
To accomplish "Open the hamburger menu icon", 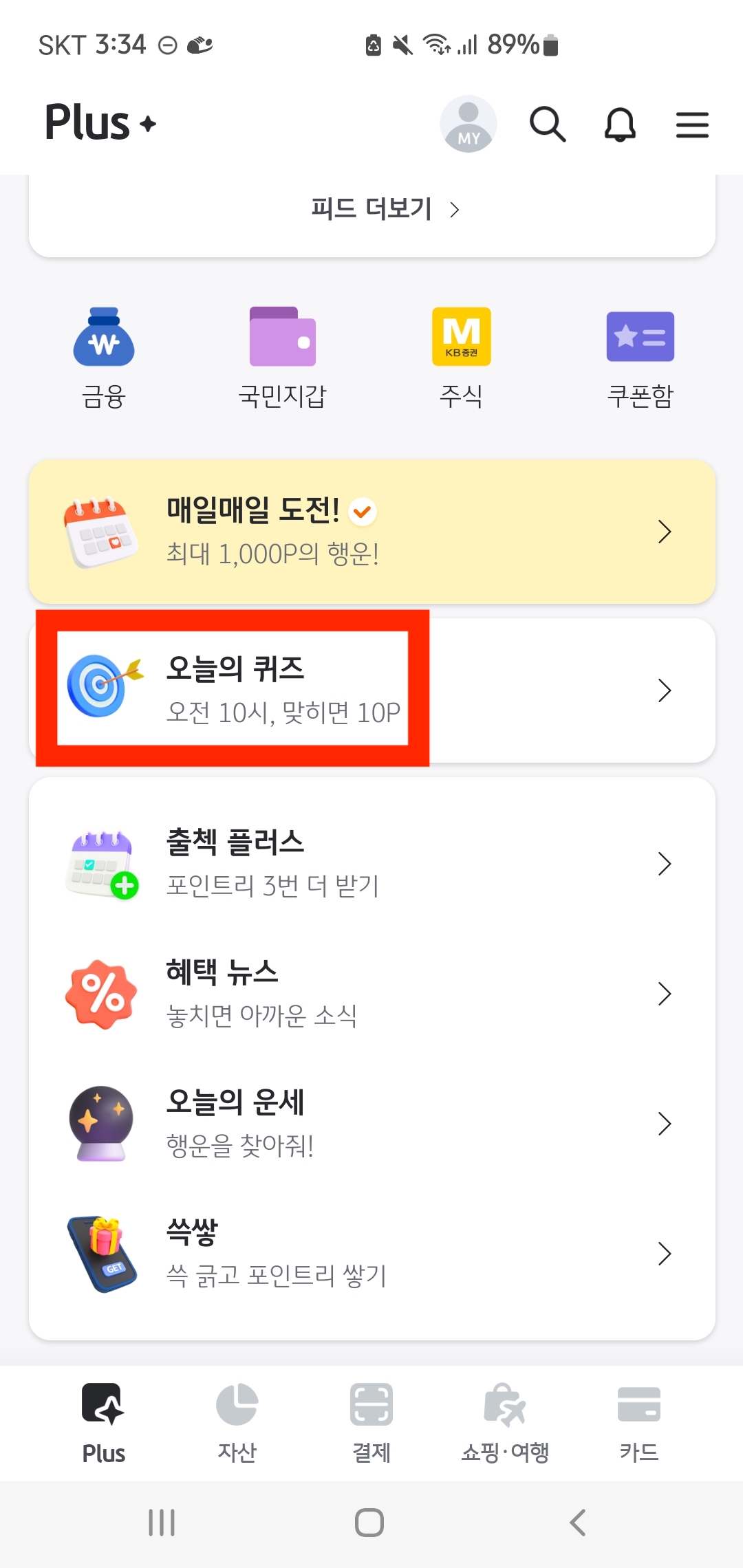I will click(x=692, y=124).
